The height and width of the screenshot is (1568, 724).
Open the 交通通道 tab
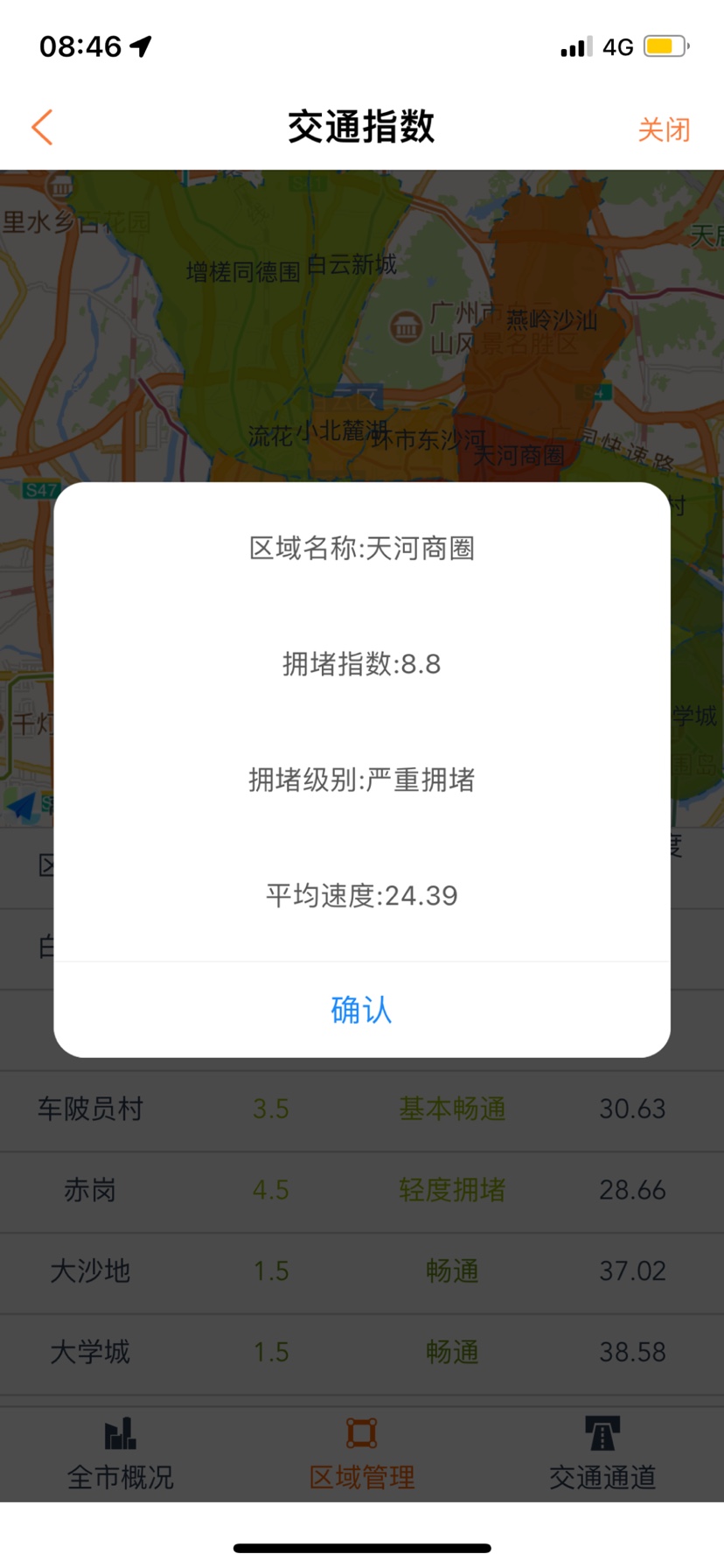(x=602, y=1454)
